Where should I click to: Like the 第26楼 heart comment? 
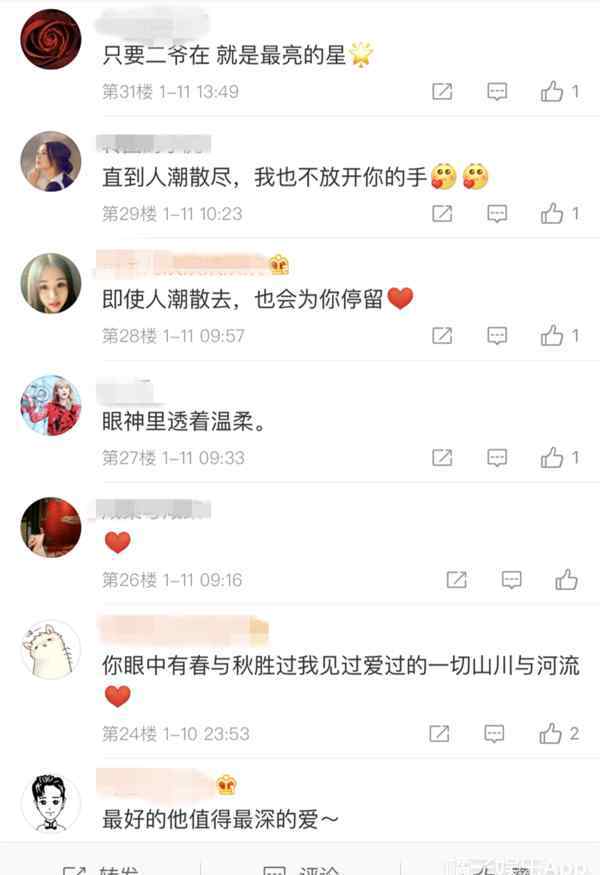pos(566,579)
